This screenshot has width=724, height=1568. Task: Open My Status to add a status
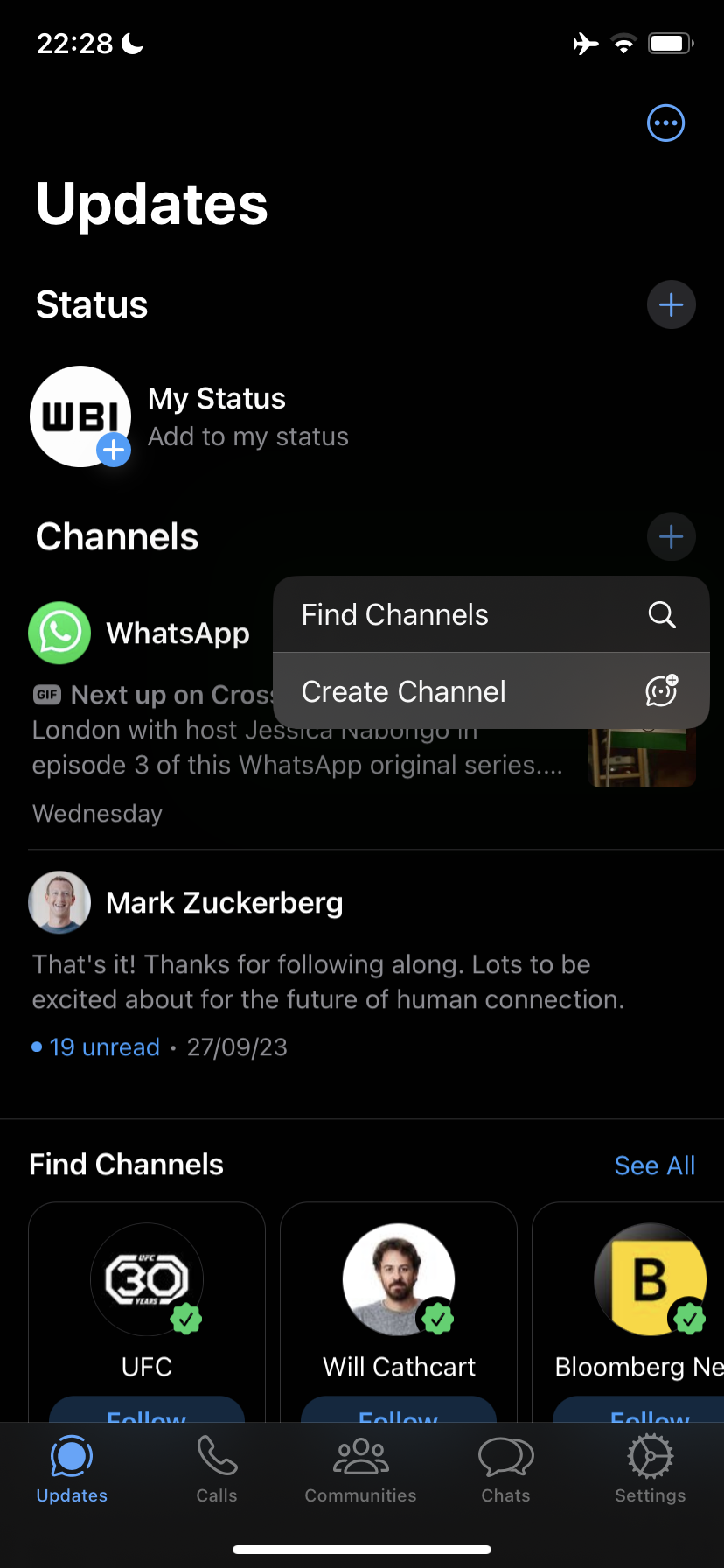216,416
